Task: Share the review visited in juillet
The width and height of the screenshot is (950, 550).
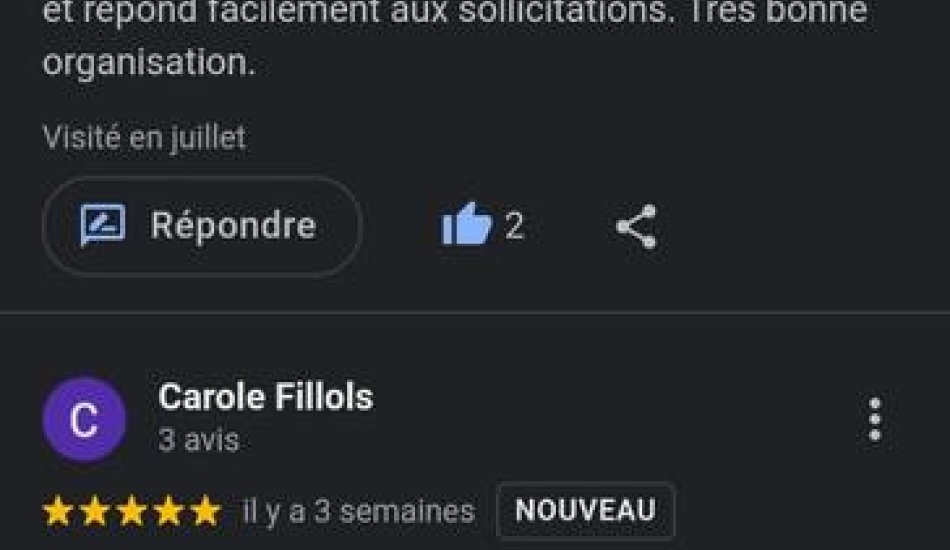Action: [636, 227]
